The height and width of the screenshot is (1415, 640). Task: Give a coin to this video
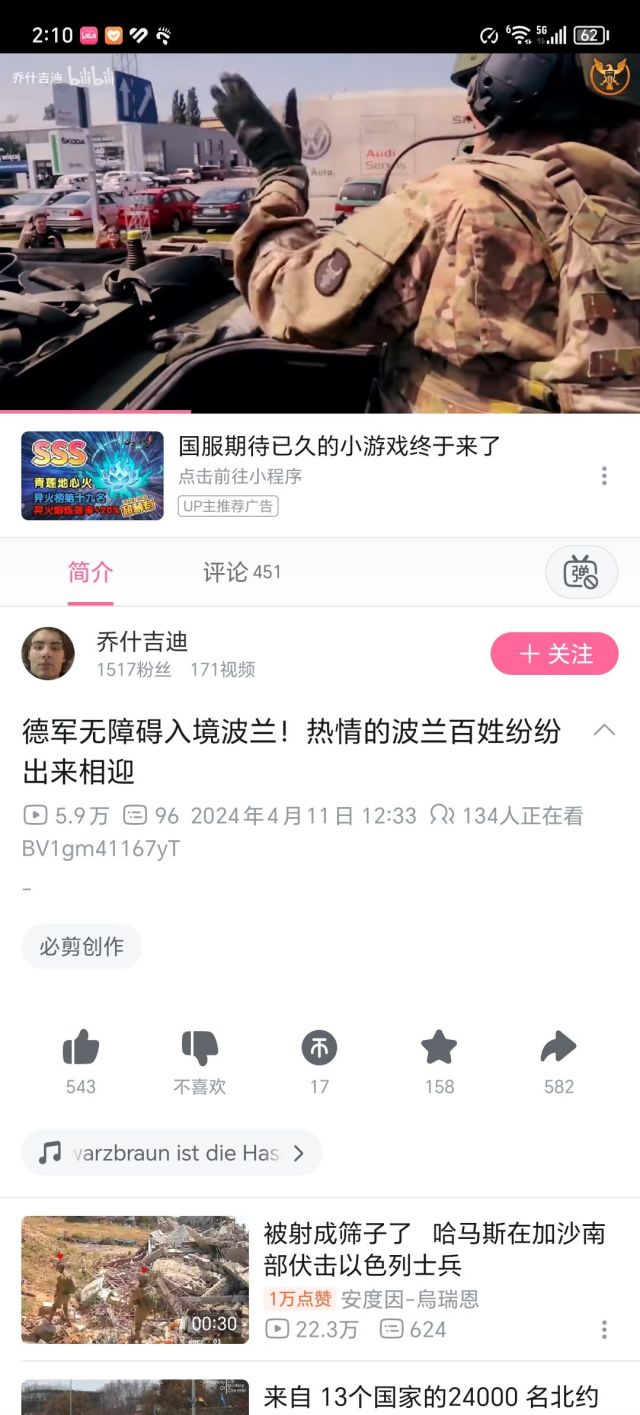point(319,1049)
